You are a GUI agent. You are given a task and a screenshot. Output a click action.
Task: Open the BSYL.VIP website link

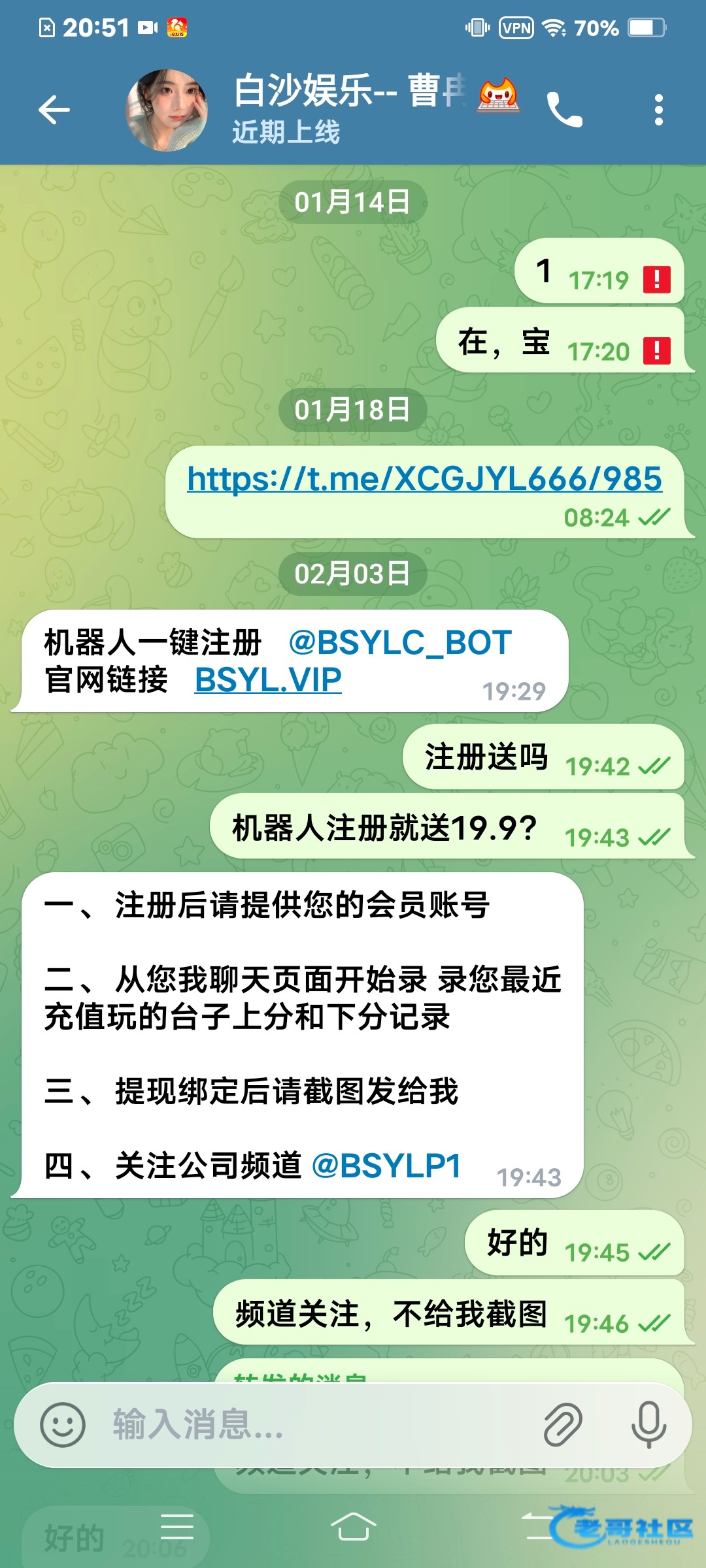pyautogui.click(x=268, y=680)
